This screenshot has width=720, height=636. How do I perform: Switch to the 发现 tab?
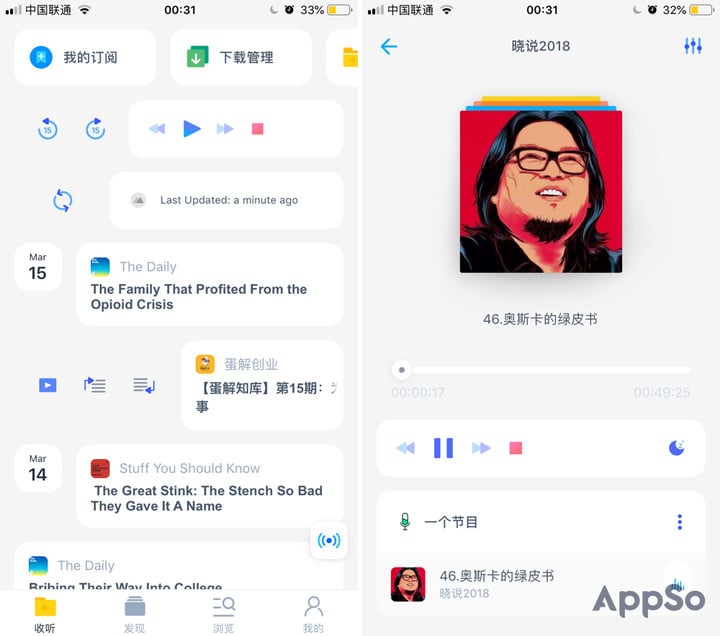(x=134, y=614)
